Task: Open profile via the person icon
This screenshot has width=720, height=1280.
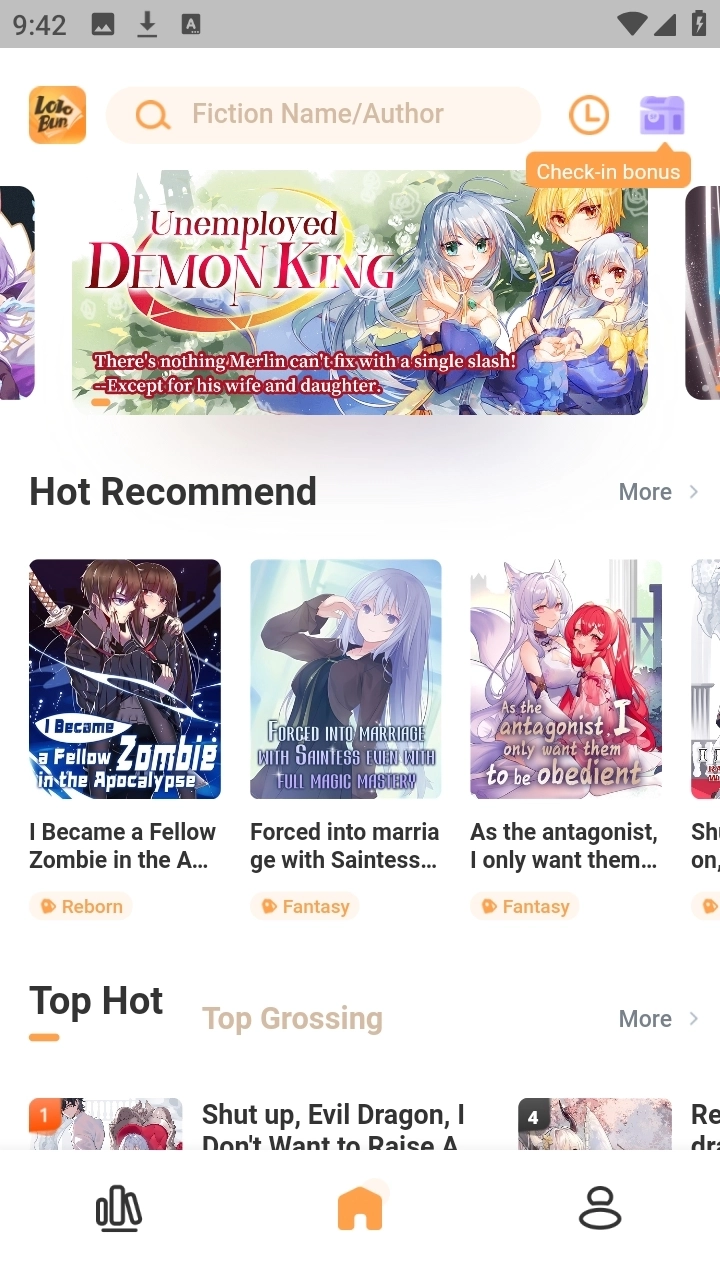Action: coord(600,1207)
